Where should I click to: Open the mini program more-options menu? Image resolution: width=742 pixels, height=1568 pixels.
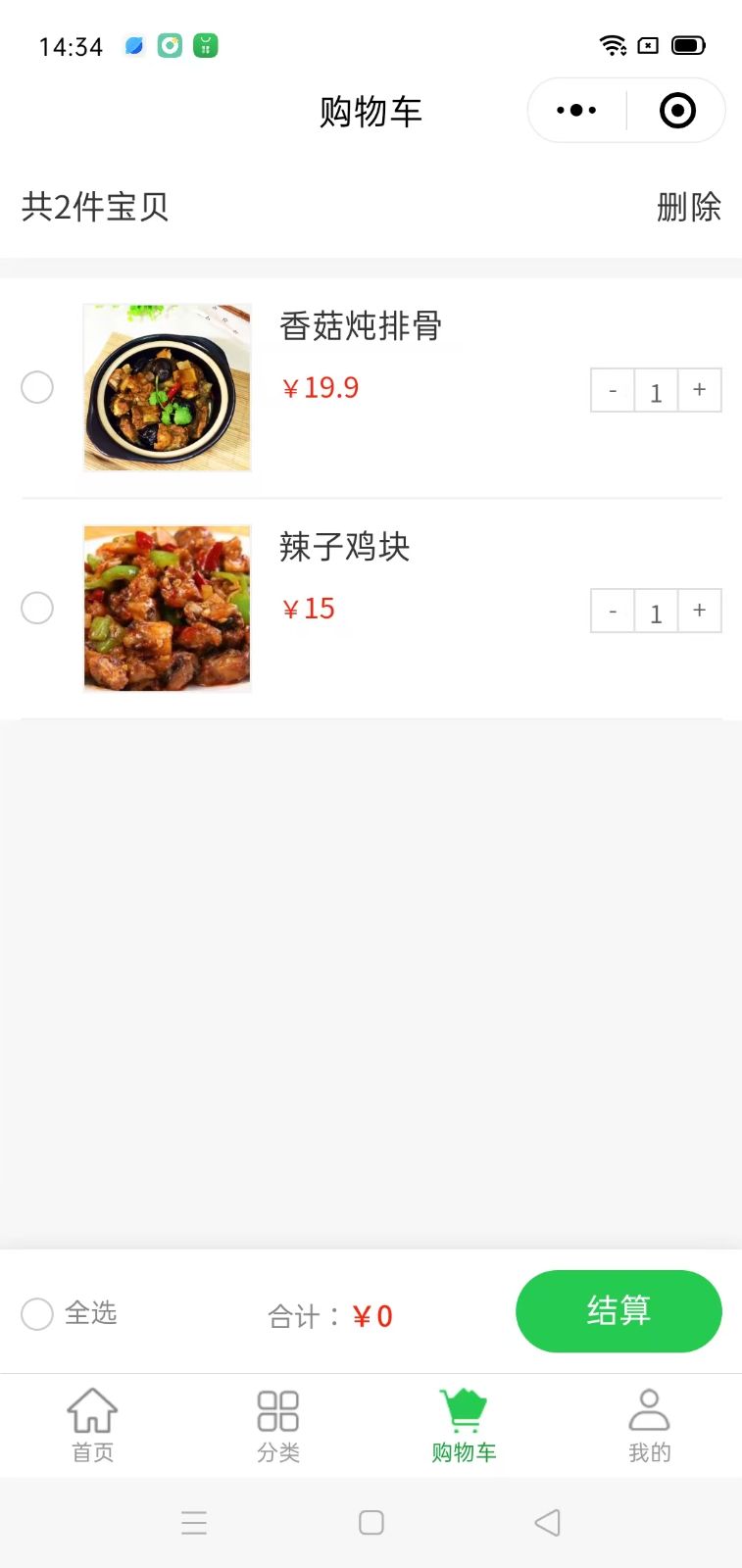(x=576, y=111)
